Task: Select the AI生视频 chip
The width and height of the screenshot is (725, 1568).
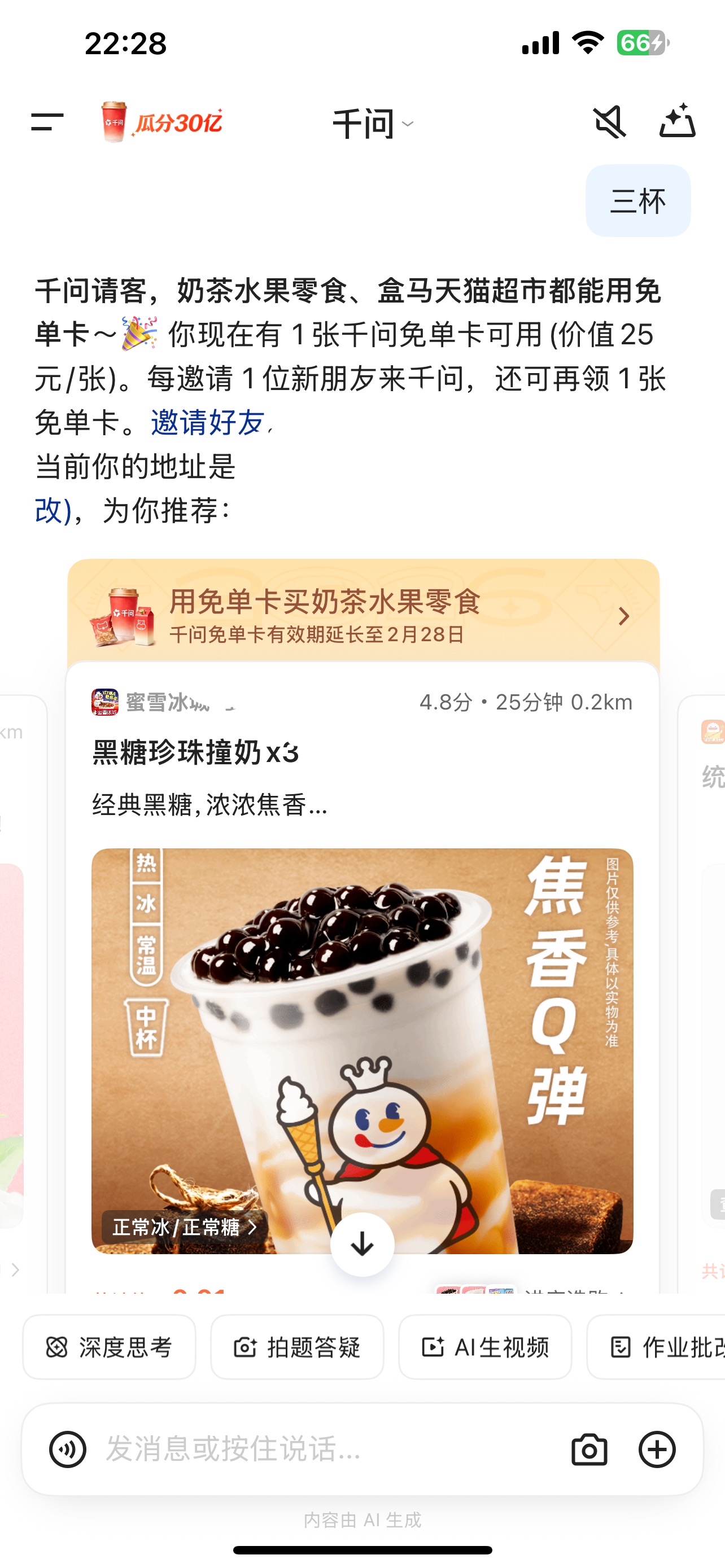Action: pos(485,1347)
